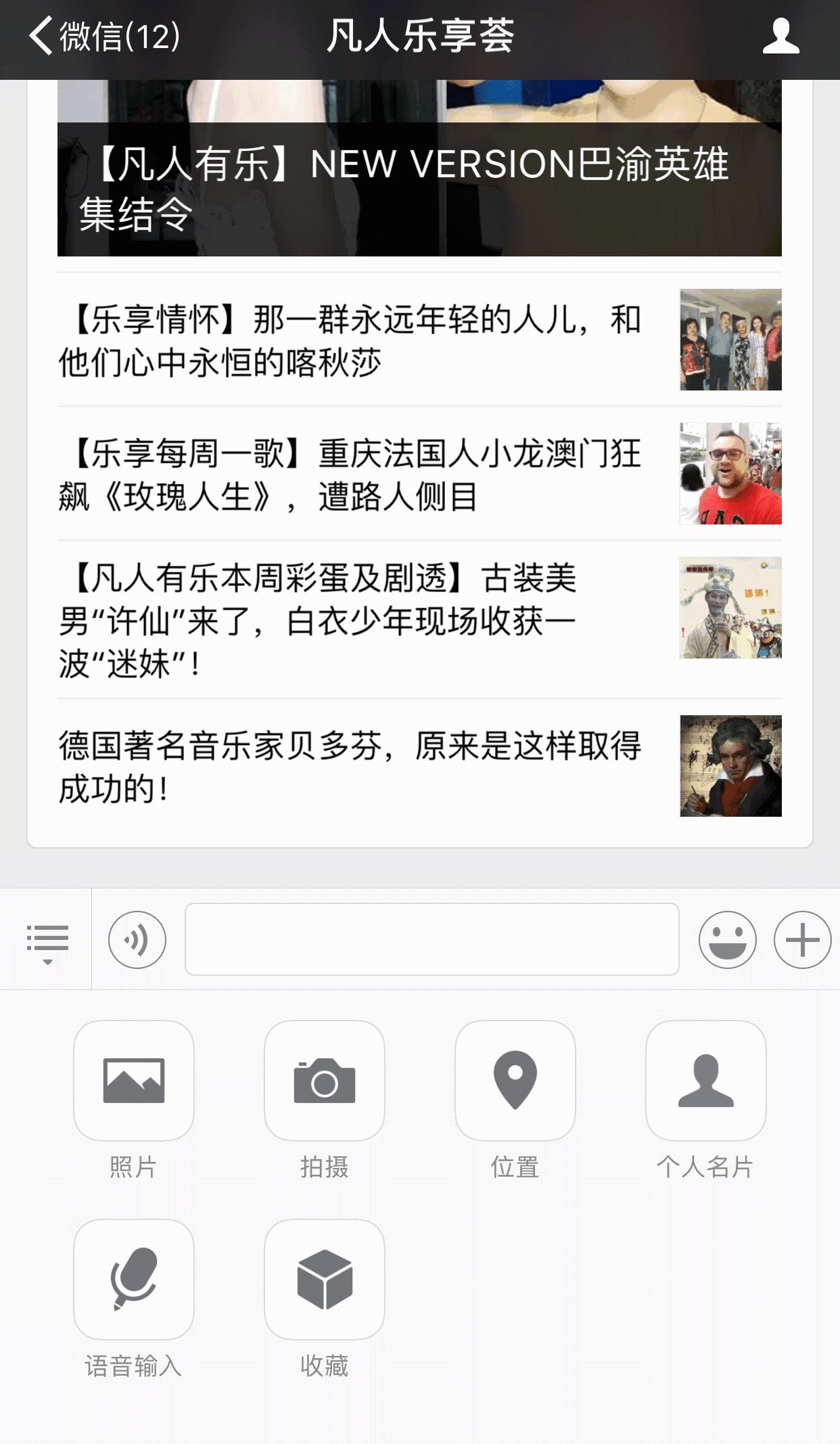Tap the message text input field

click(x=433, y=939)
